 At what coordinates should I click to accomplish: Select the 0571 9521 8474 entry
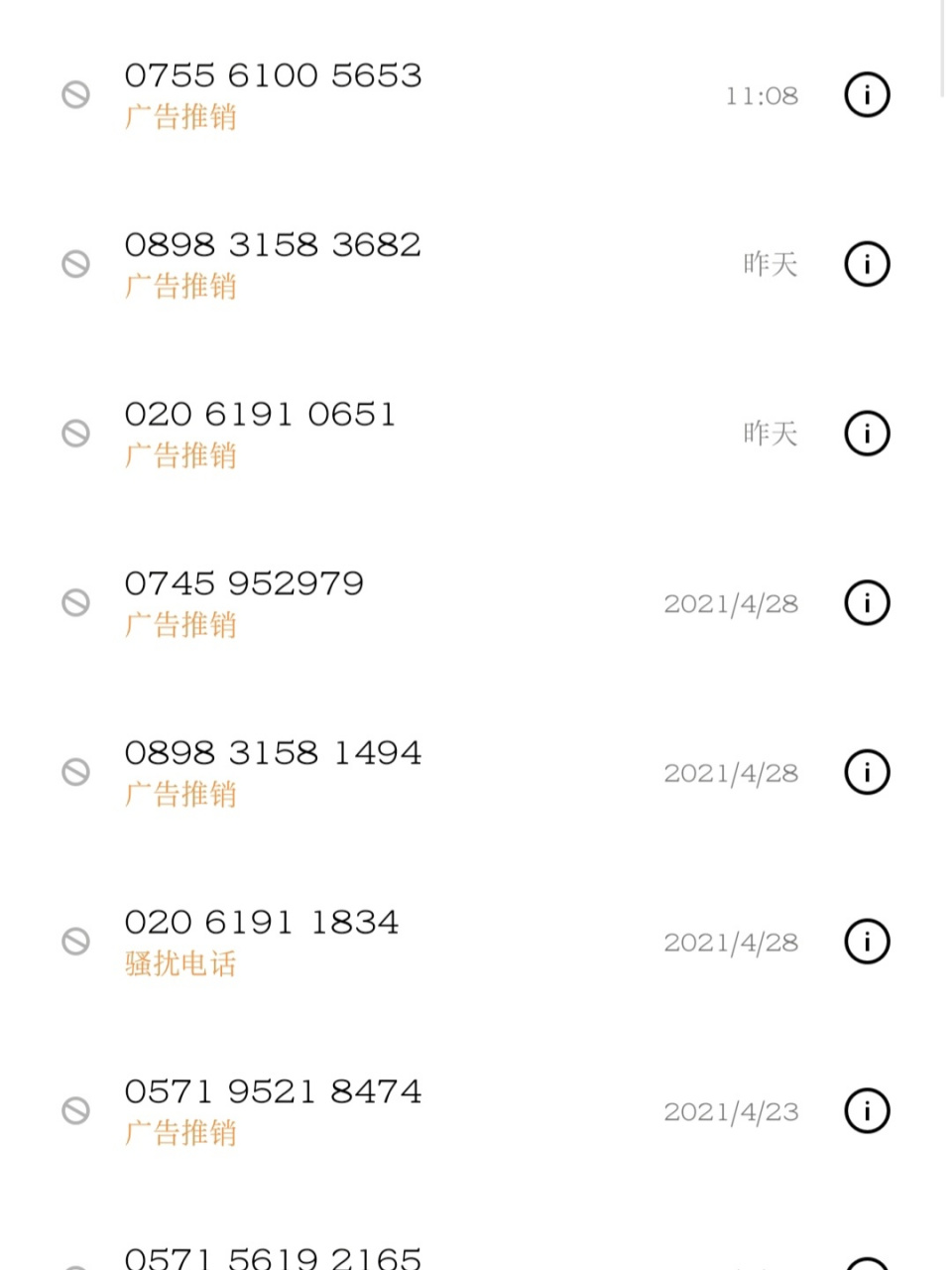coord(273,1090)
